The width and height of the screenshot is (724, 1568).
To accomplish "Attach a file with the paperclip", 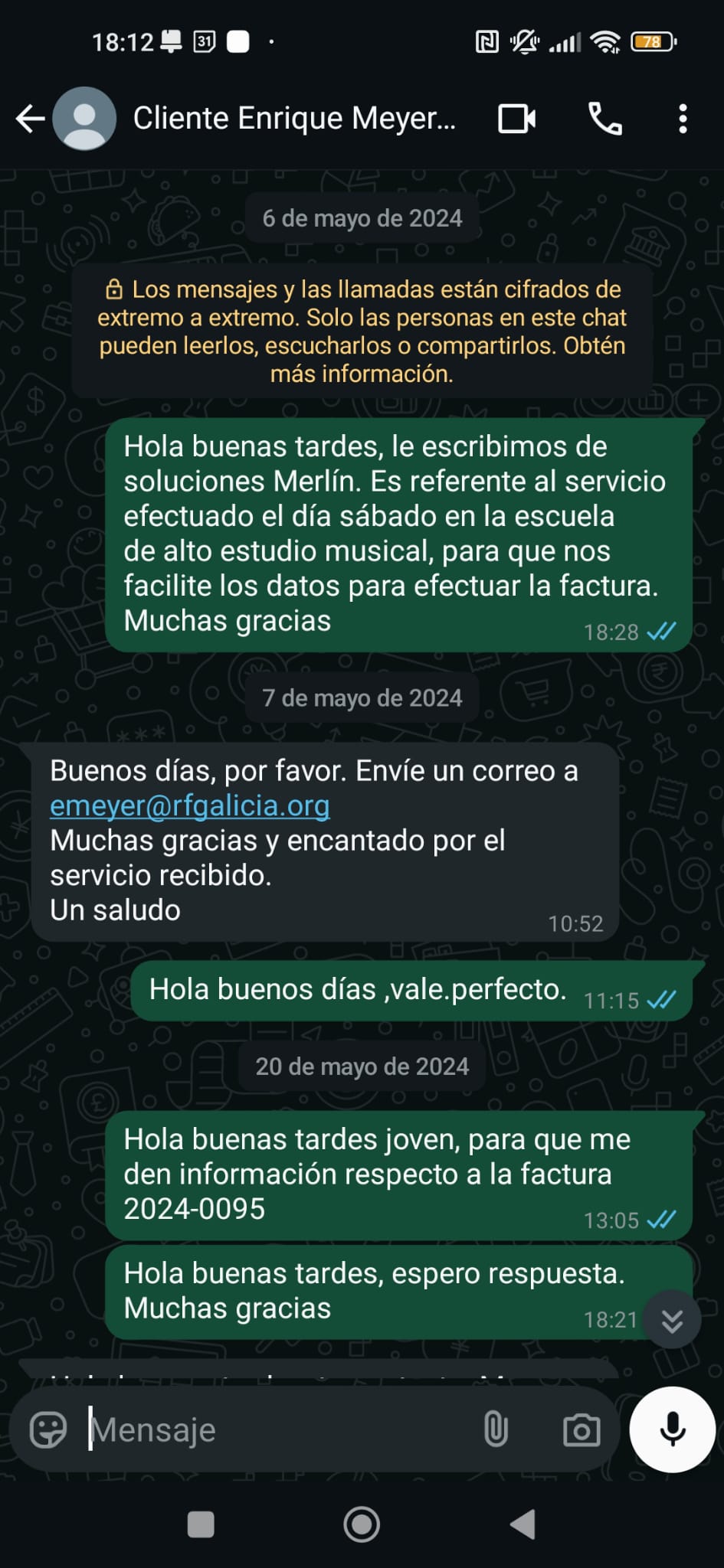I will point(496,1429).
